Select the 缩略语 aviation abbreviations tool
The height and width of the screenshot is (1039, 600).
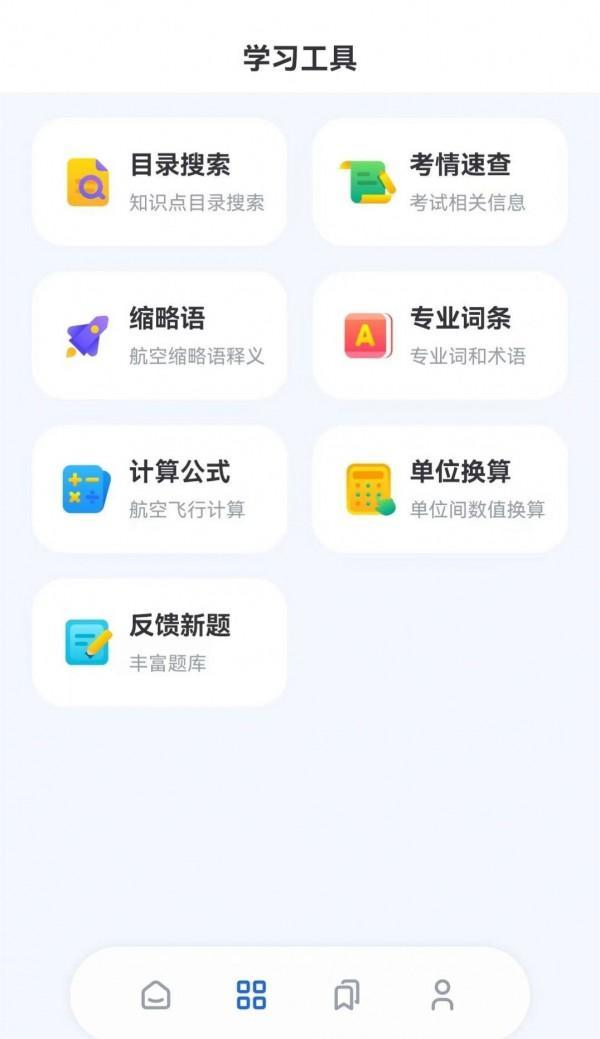(x=159, y=335)
